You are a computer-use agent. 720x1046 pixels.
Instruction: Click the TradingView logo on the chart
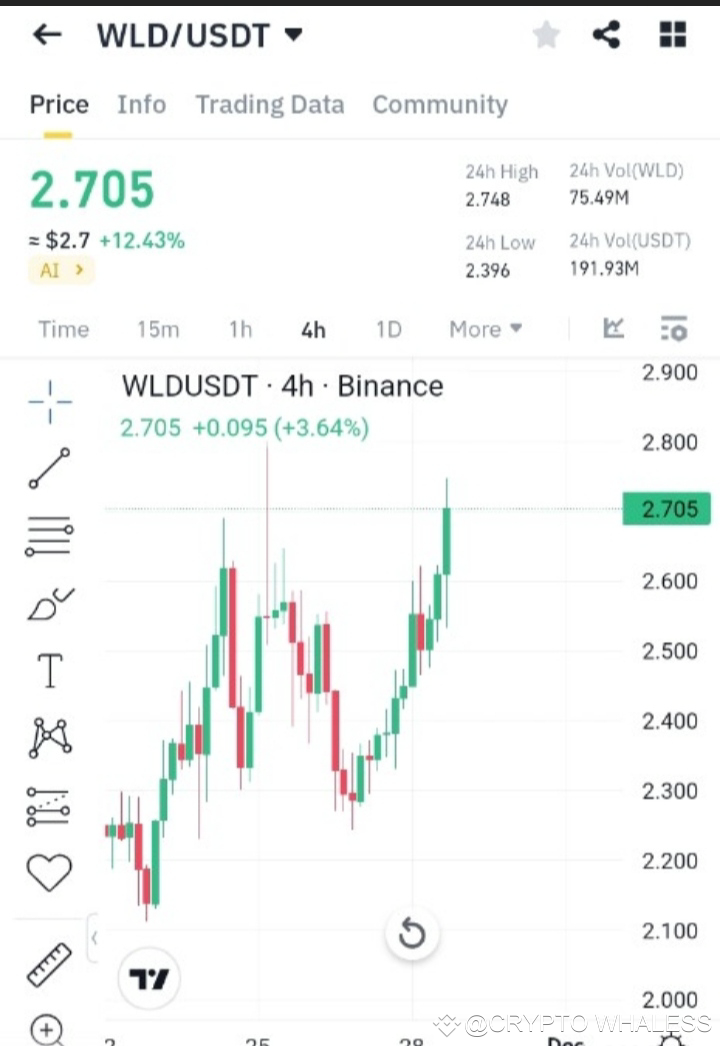coord(148,978)
